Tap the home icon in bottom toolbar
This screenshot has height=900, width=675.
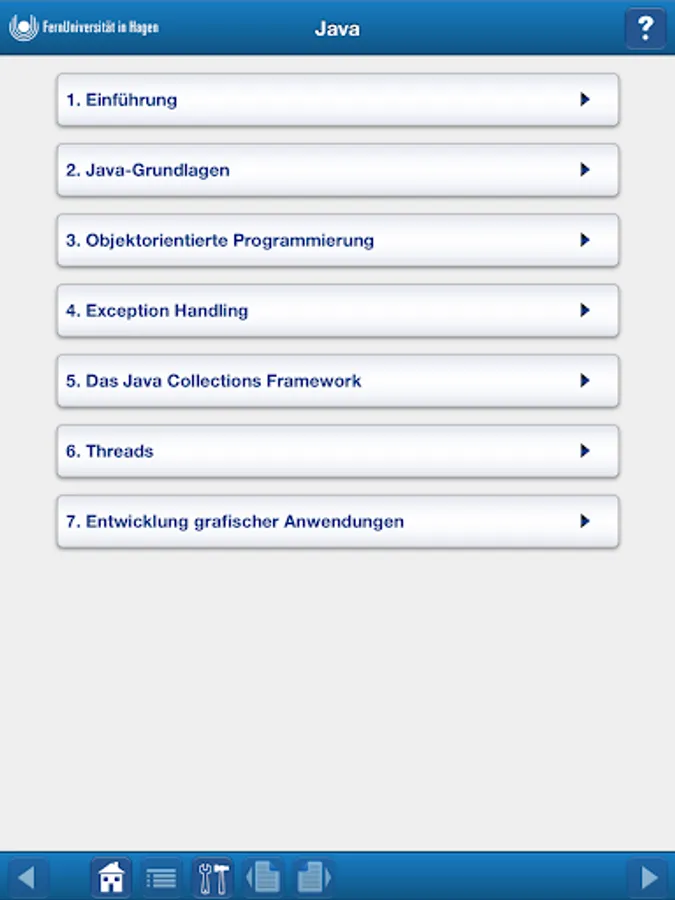click(x=111, y=877)
